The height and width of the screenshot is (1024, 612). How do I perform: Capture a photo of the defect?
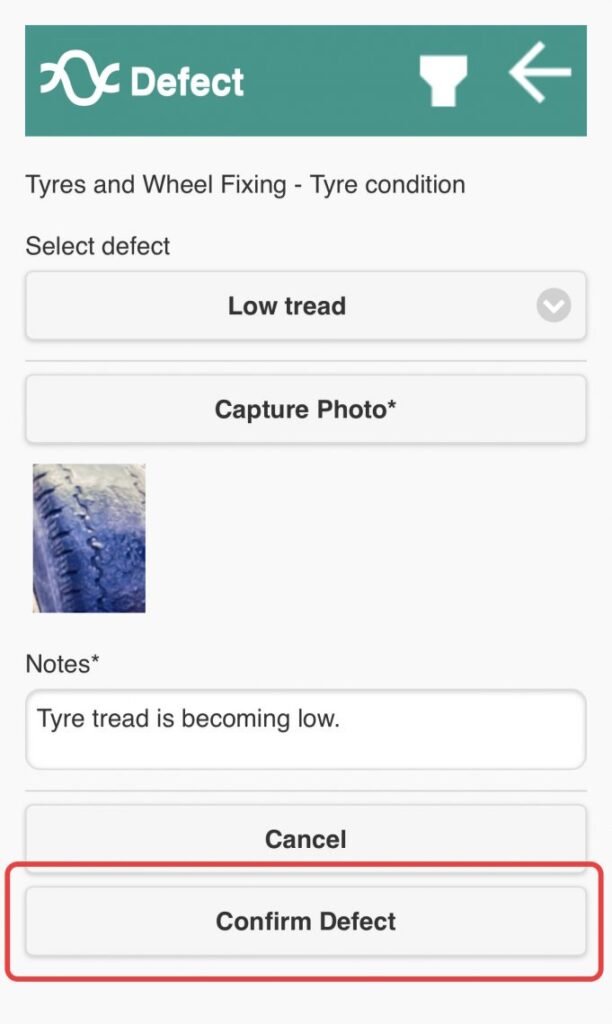pyautogui.click(x=305, y=409)
